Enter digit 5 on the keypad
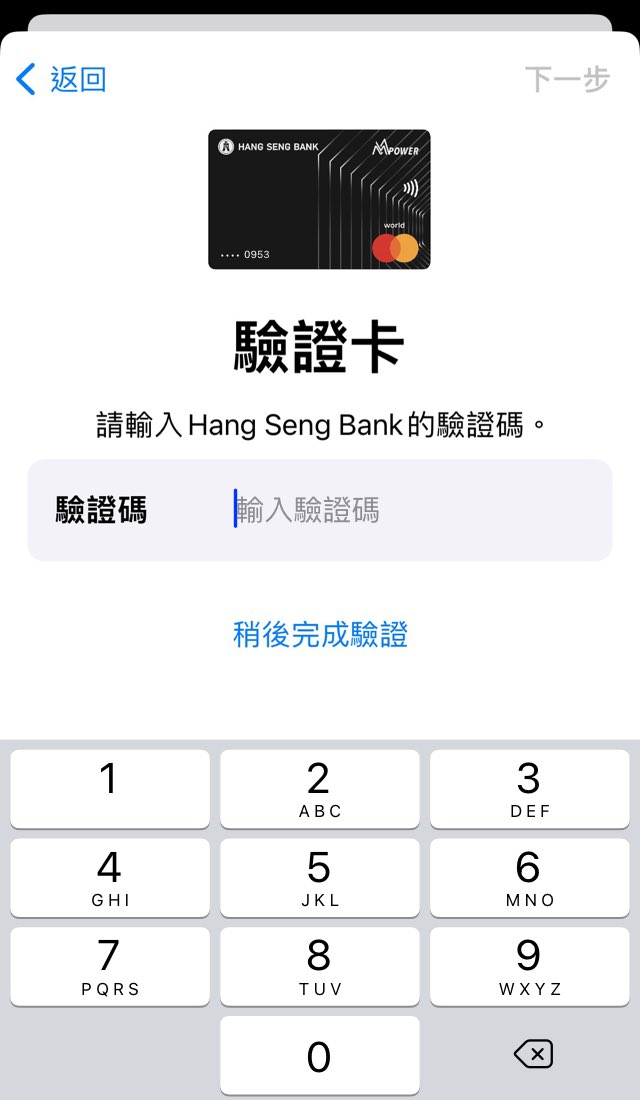 [x=320, y=878]
